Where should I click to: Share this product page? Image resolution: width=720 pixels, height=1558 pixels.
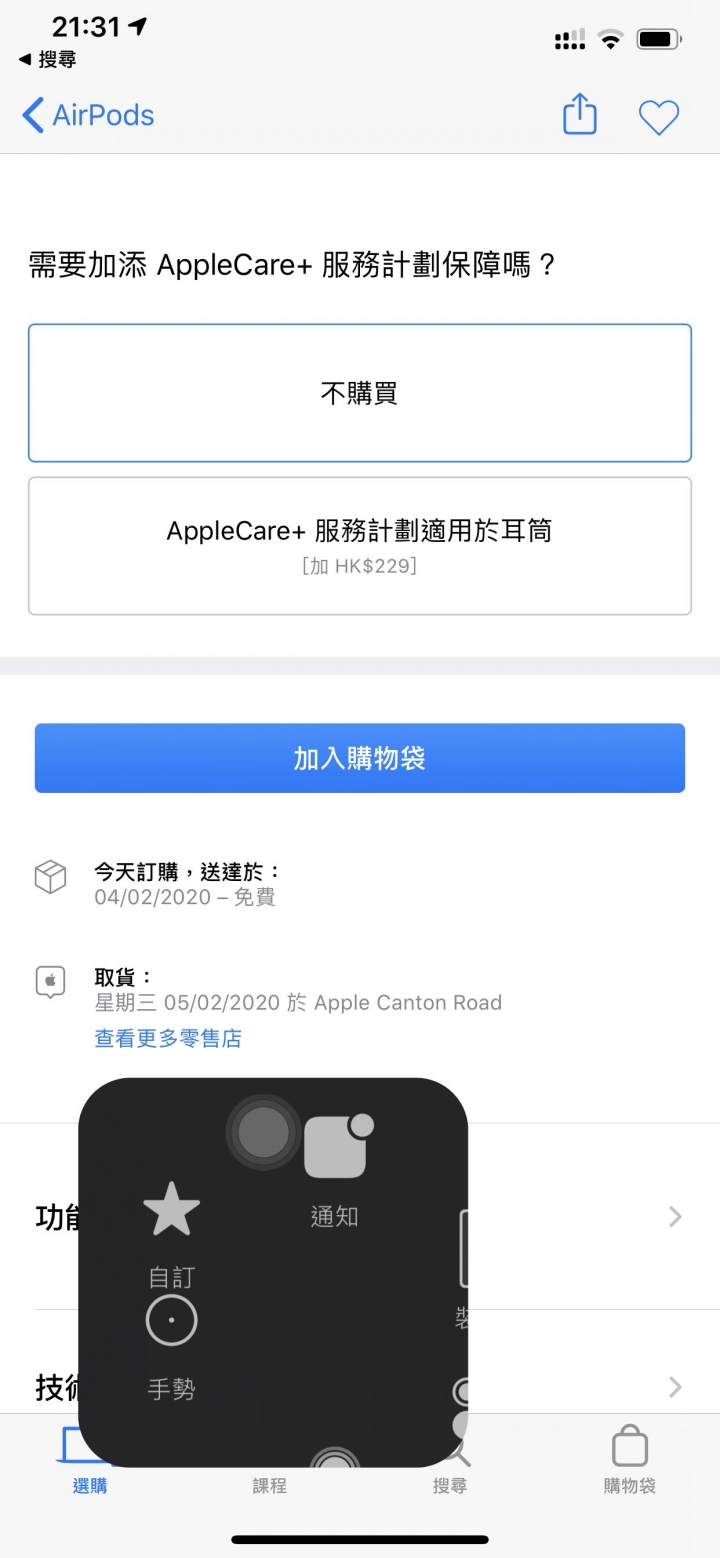[x=579, y=116]
